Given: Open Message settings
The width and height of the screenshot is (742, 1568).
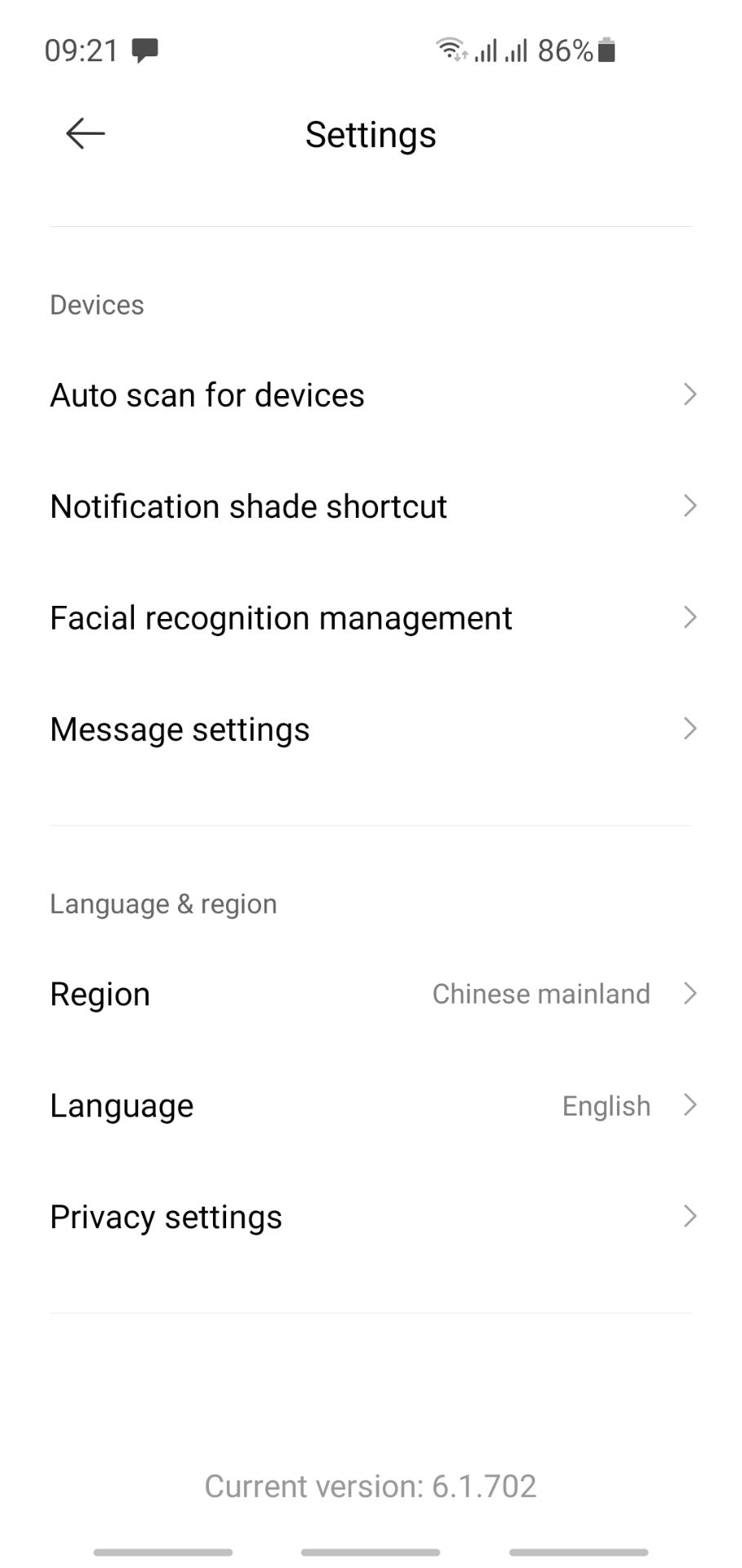Looking at the screenshot, I should (180, 728).
